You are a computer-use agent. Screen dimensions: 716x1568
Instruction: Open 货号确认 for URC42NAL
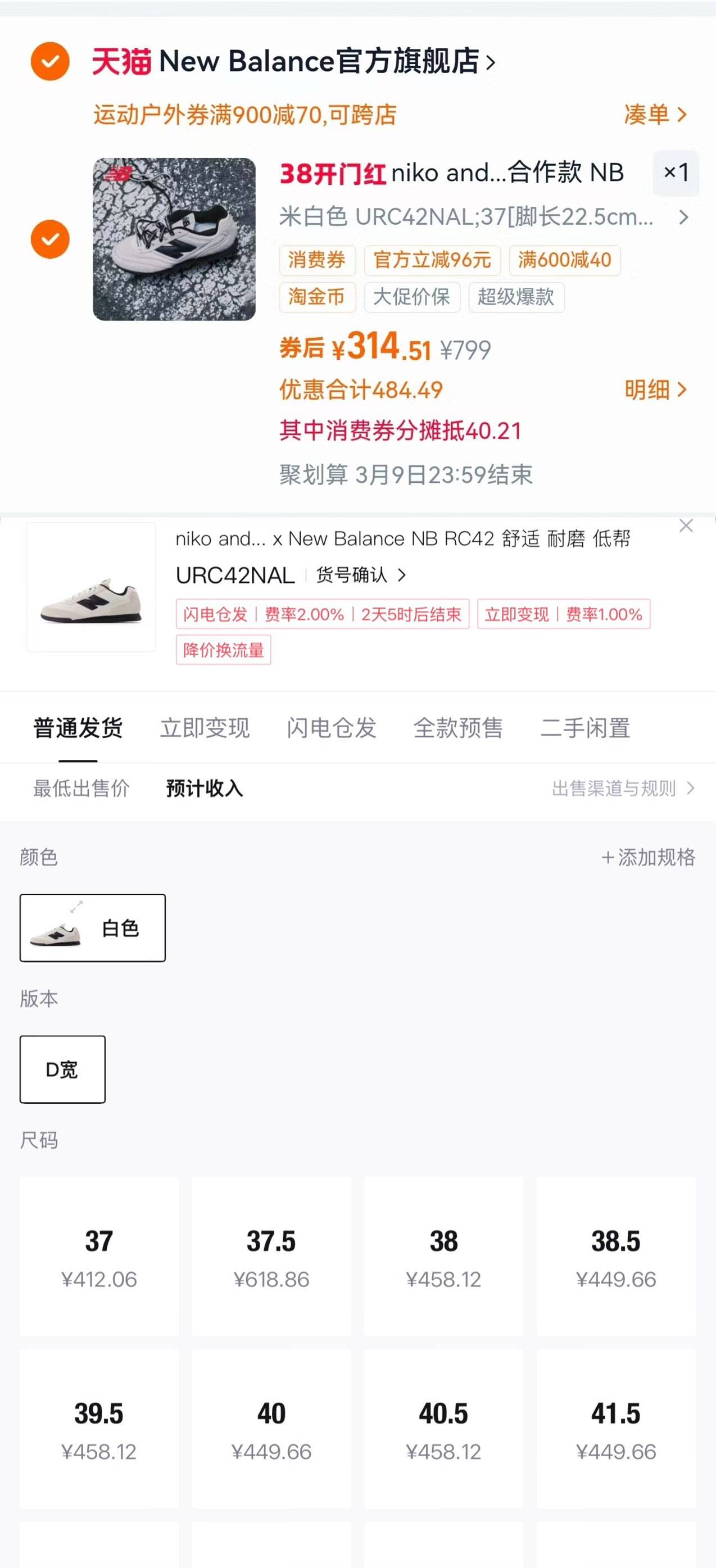(x=360, y=574)
